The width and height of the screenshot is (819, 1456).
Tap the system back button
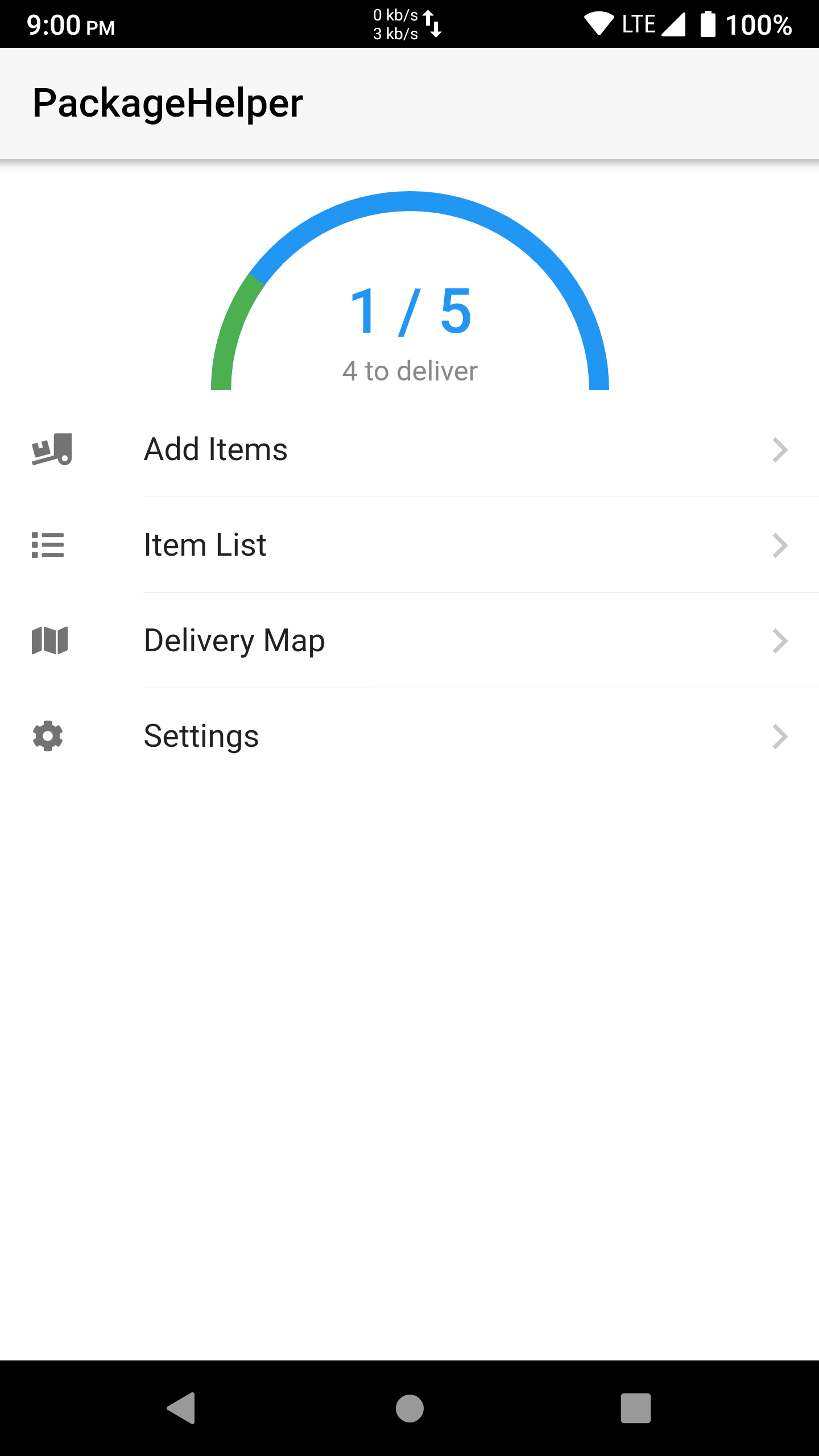click(181, 1408)
